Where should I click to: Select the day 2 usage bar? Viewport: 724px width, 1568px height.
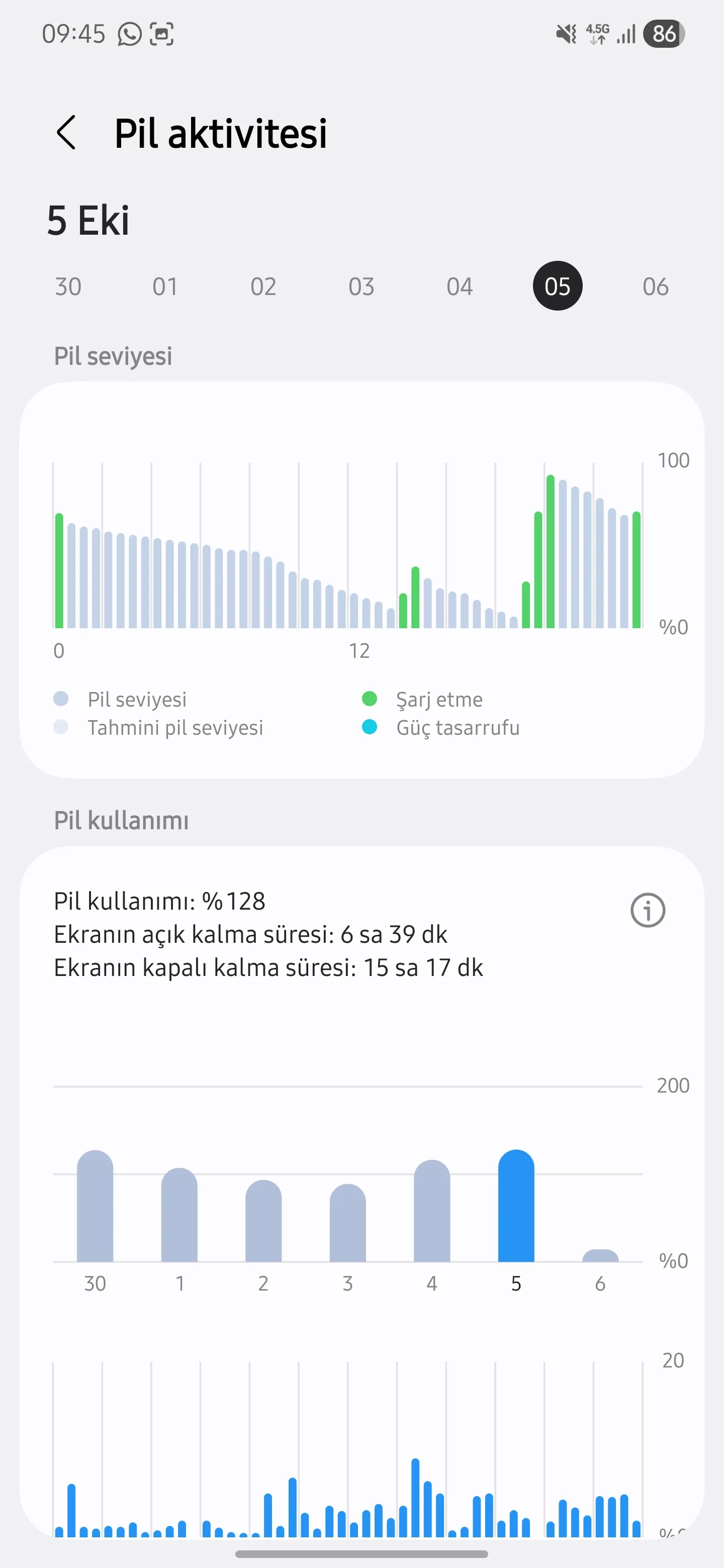click(263, 1222)
